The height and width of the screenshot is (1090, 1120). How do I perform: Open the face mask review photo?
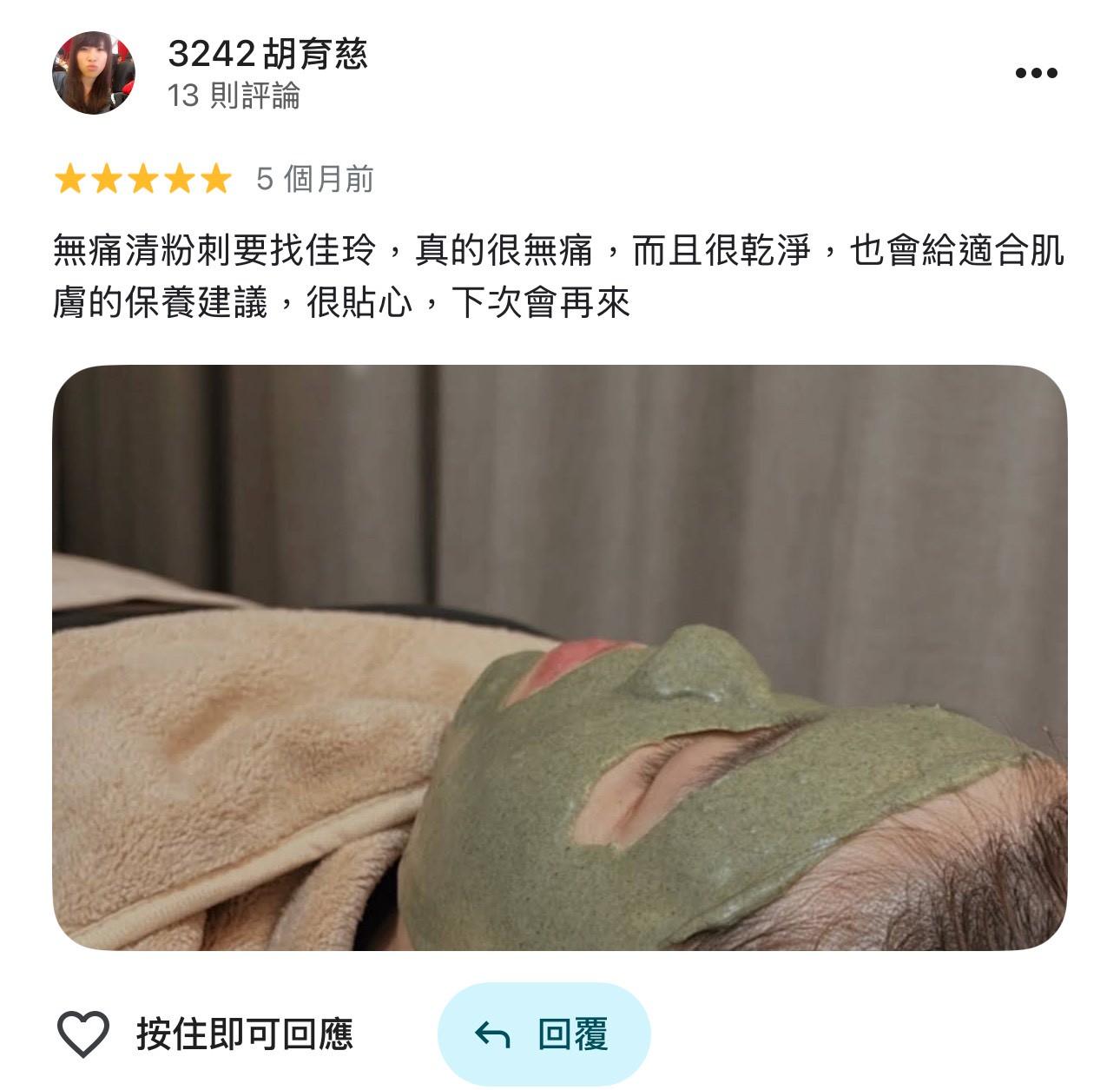559,657
